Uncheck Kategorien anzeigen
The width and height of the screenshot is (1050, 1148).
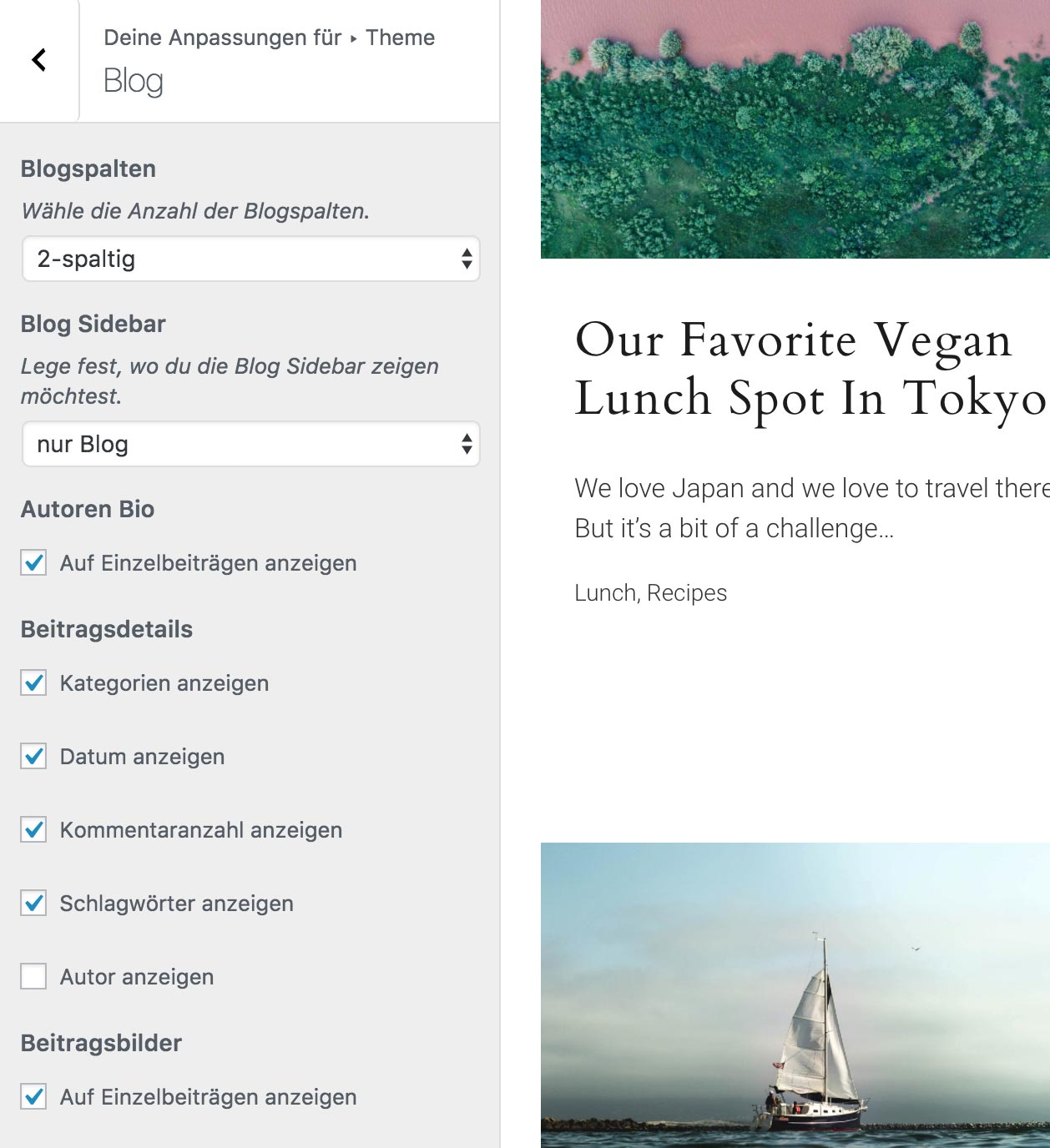(33, 683)
